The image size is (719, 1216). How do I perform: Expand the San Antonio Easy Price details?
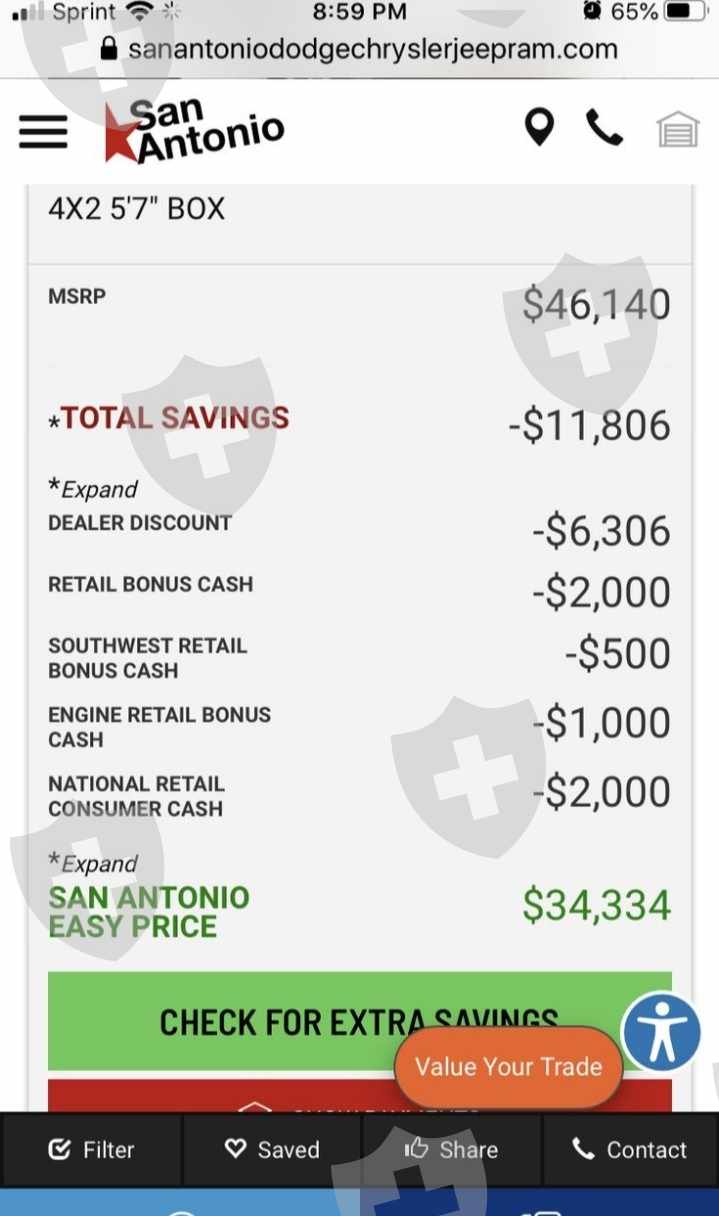click(93, 863)
